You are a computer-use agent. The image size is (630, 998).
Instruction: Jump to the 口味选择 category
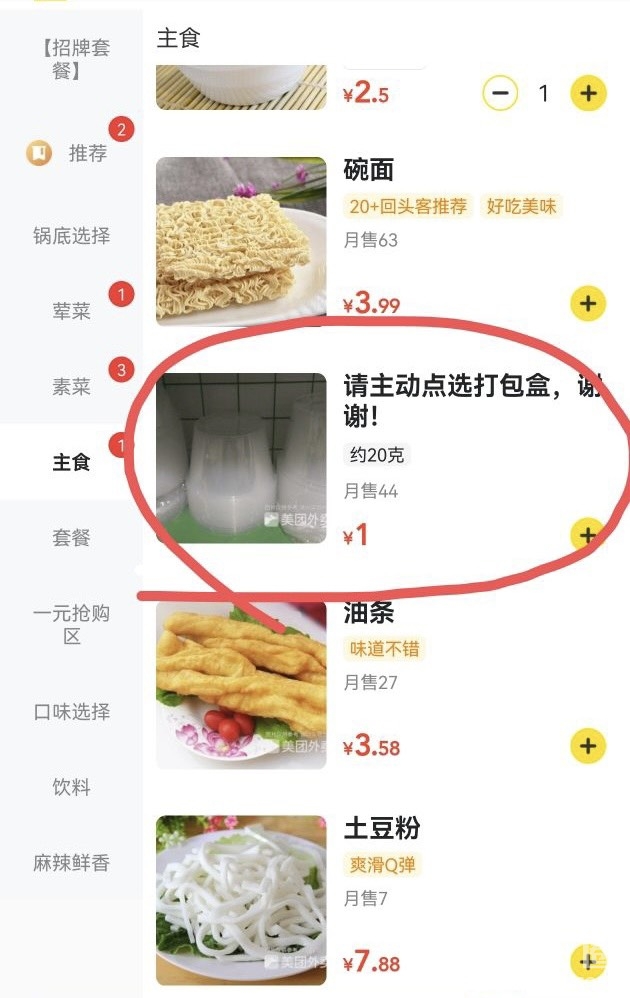click(71, 712)
